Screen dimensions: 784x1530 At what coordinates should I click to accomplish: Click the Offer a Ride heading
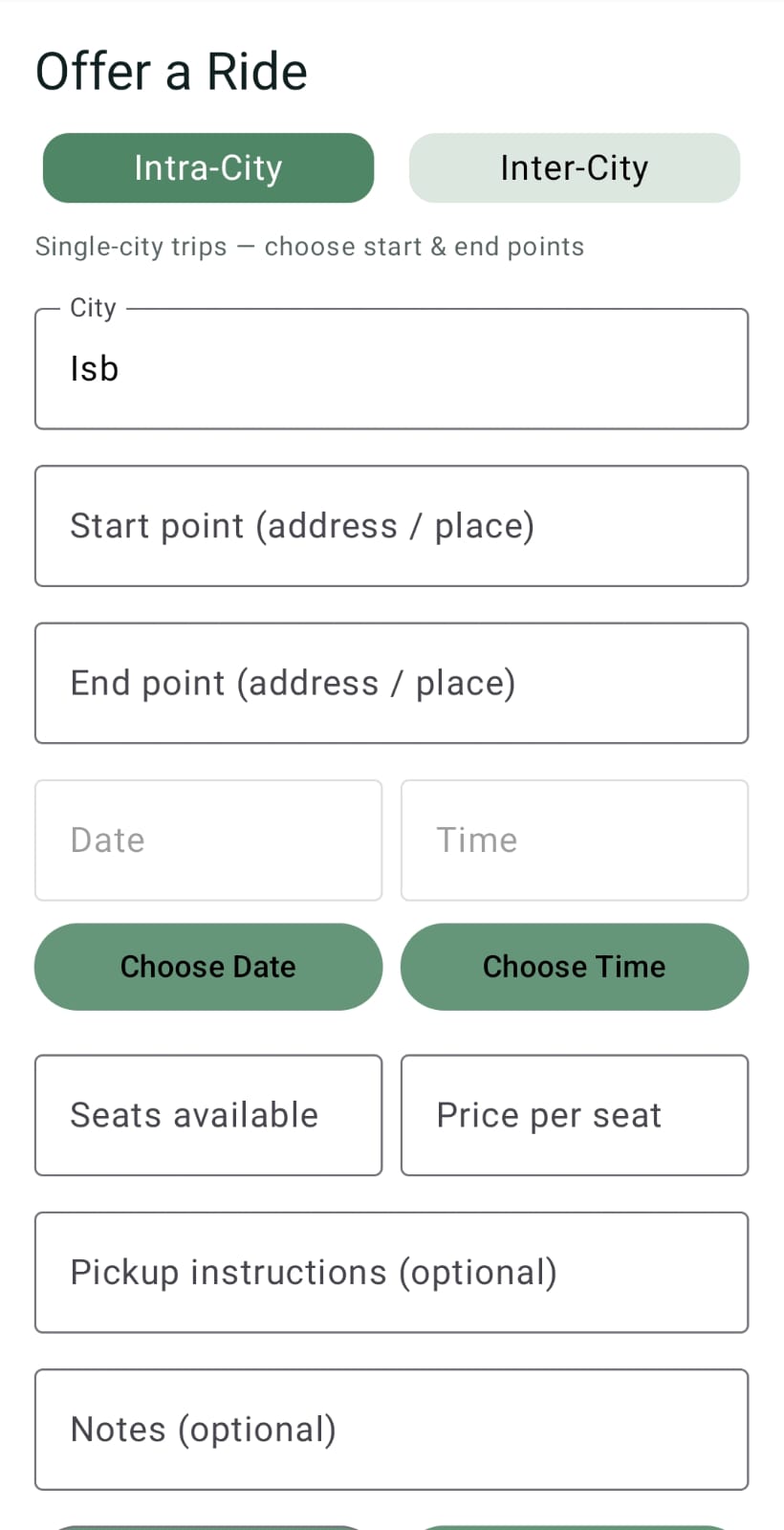pyautogui.click(x=171, y=71)
